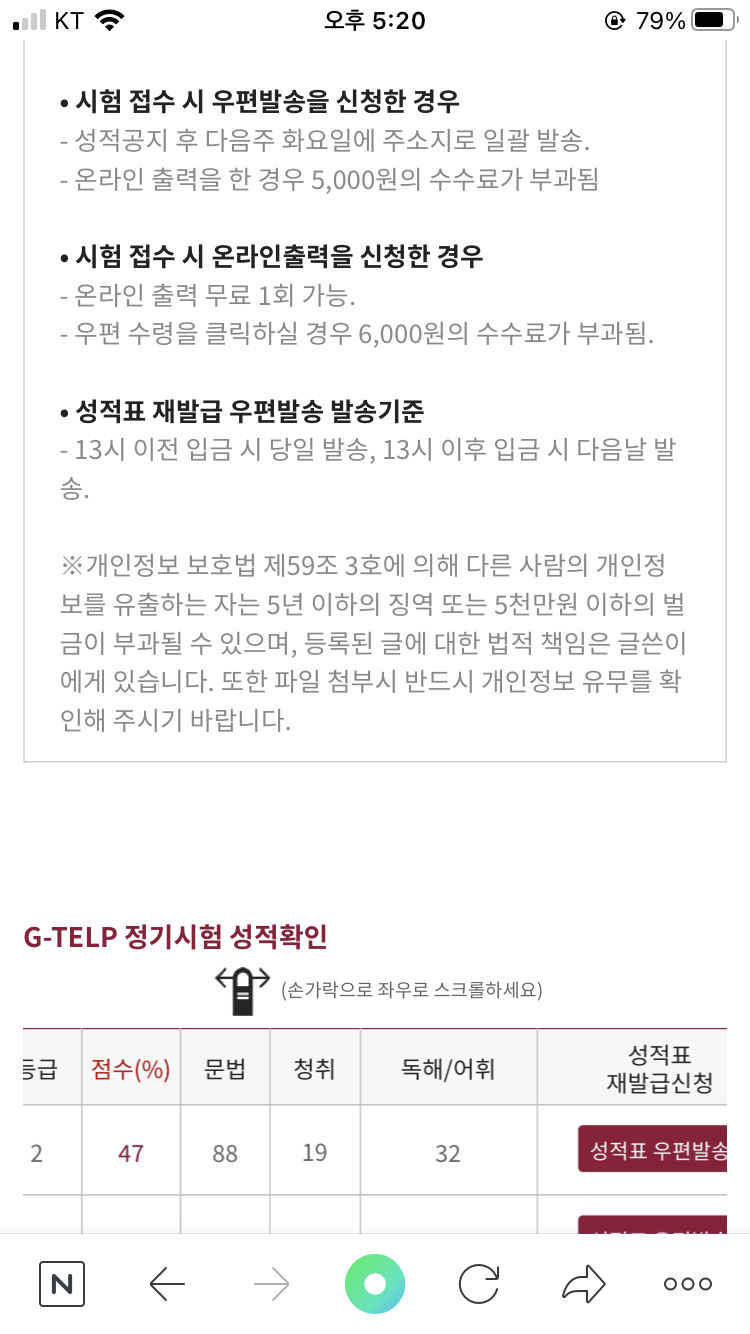750x1334 pixels.
Task: Reload the current page
Action: 479,1284
